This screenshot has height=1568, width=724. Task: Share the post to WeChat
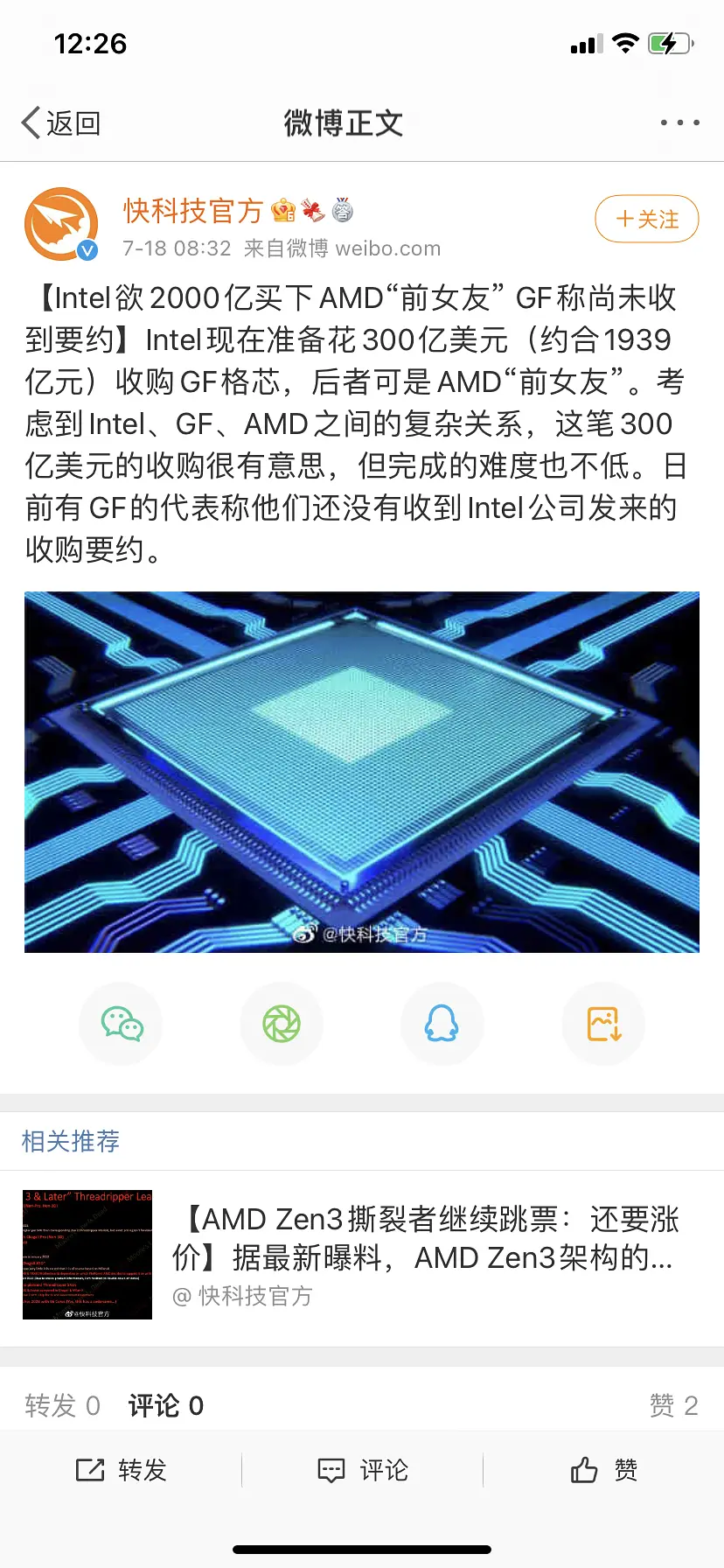121,1024
